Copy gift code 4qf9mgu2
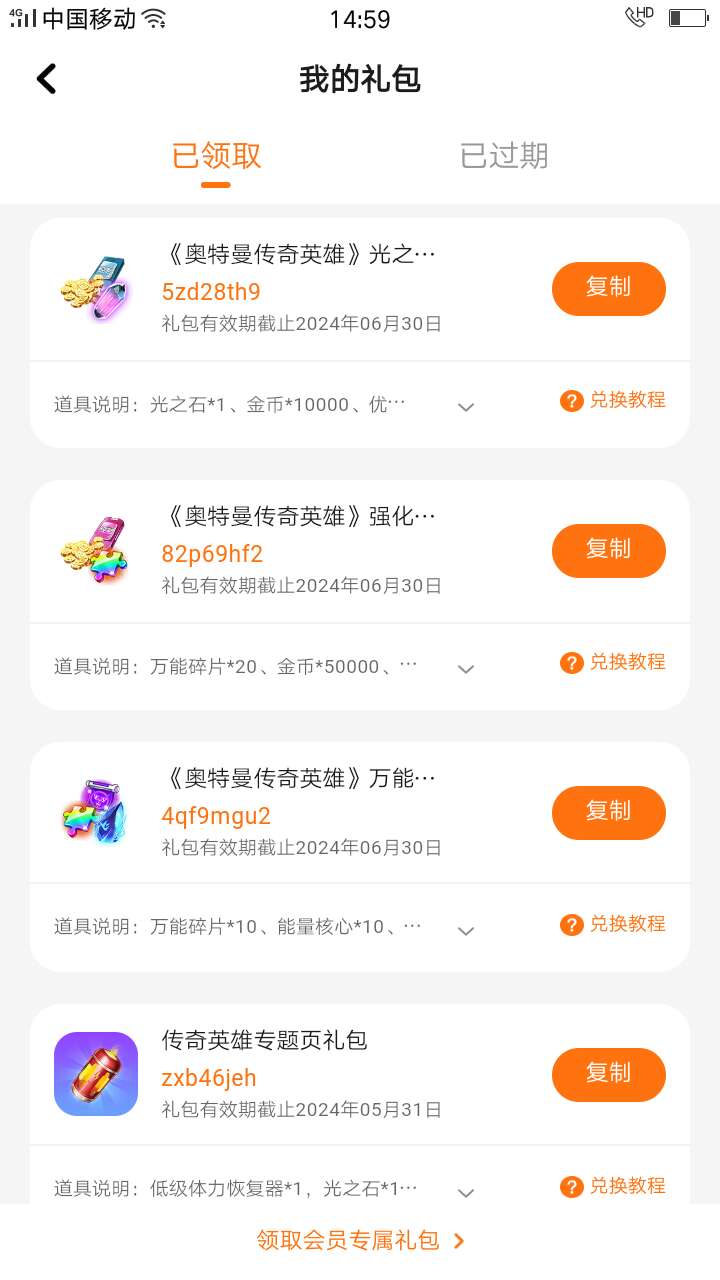This screenshot has height=1280, width=720. pyautogui.click(x=608, y=812)
